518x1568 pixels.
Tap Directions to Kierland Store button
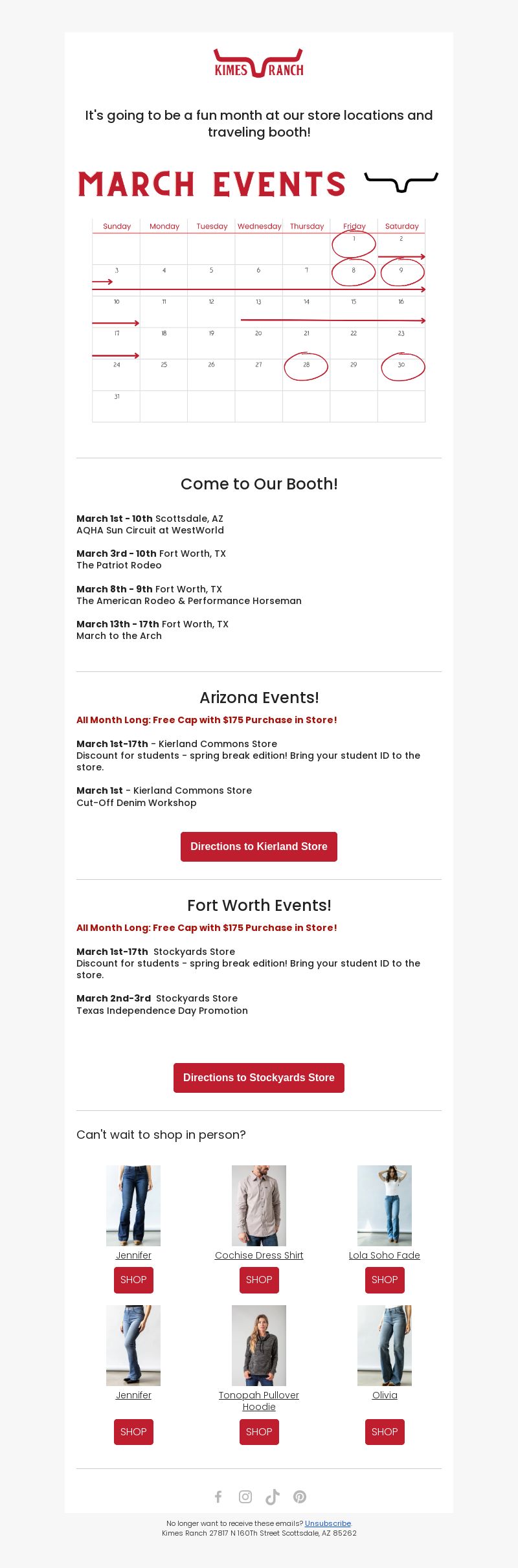click(x=259, y=846)
